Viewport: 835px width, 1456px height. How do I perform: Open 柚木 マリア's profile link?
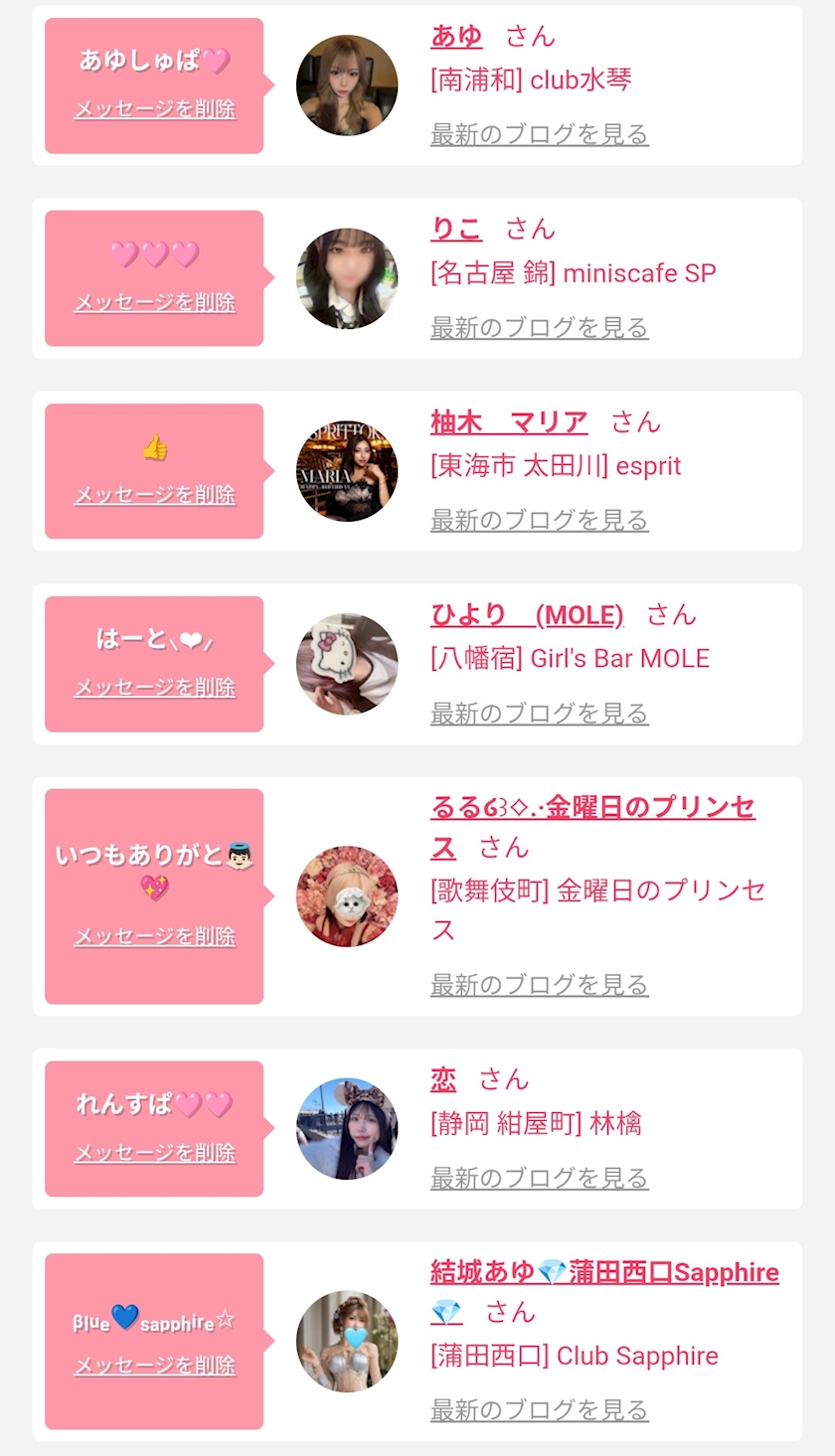coord(508,422)
